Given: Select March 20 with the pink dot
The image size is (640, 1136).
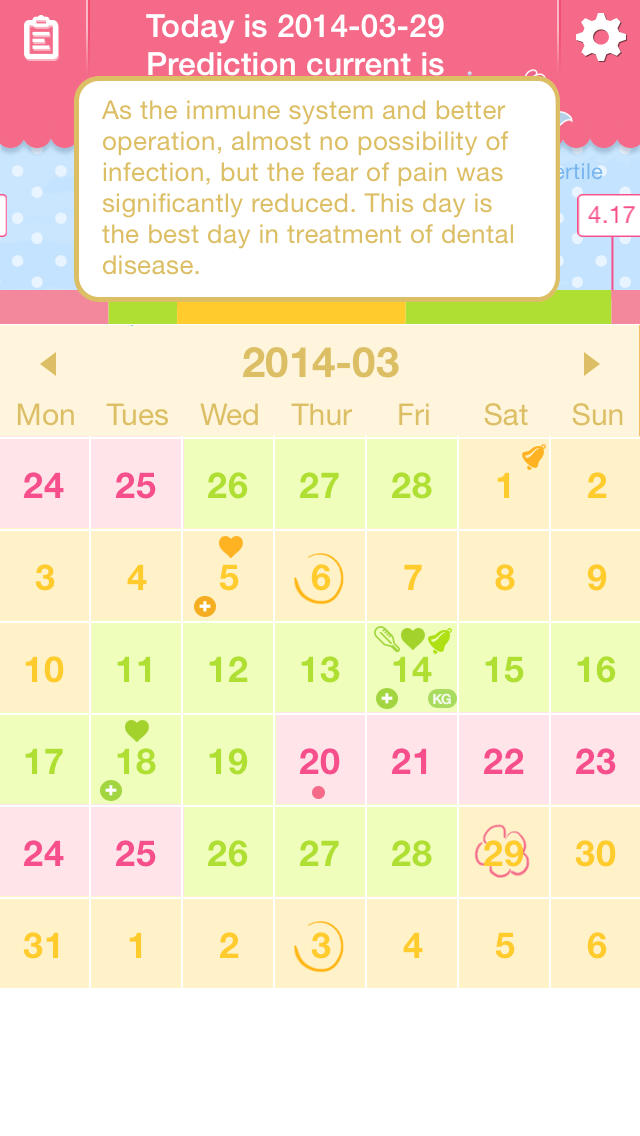Looking at the screenshot, I should (x=320, y=760).
